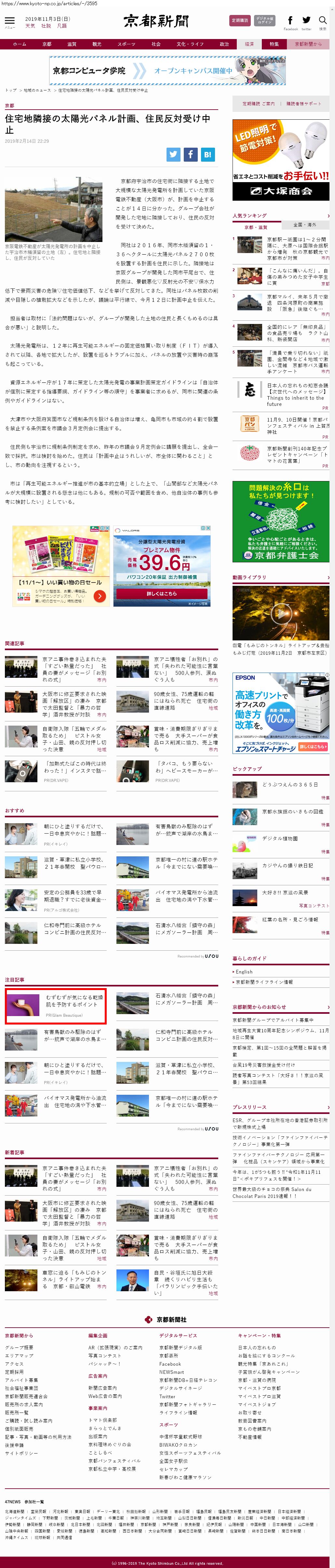Open the header search icon
Image resolution: width=335 pixels, height=1568 pixels.
click(323, 22)
